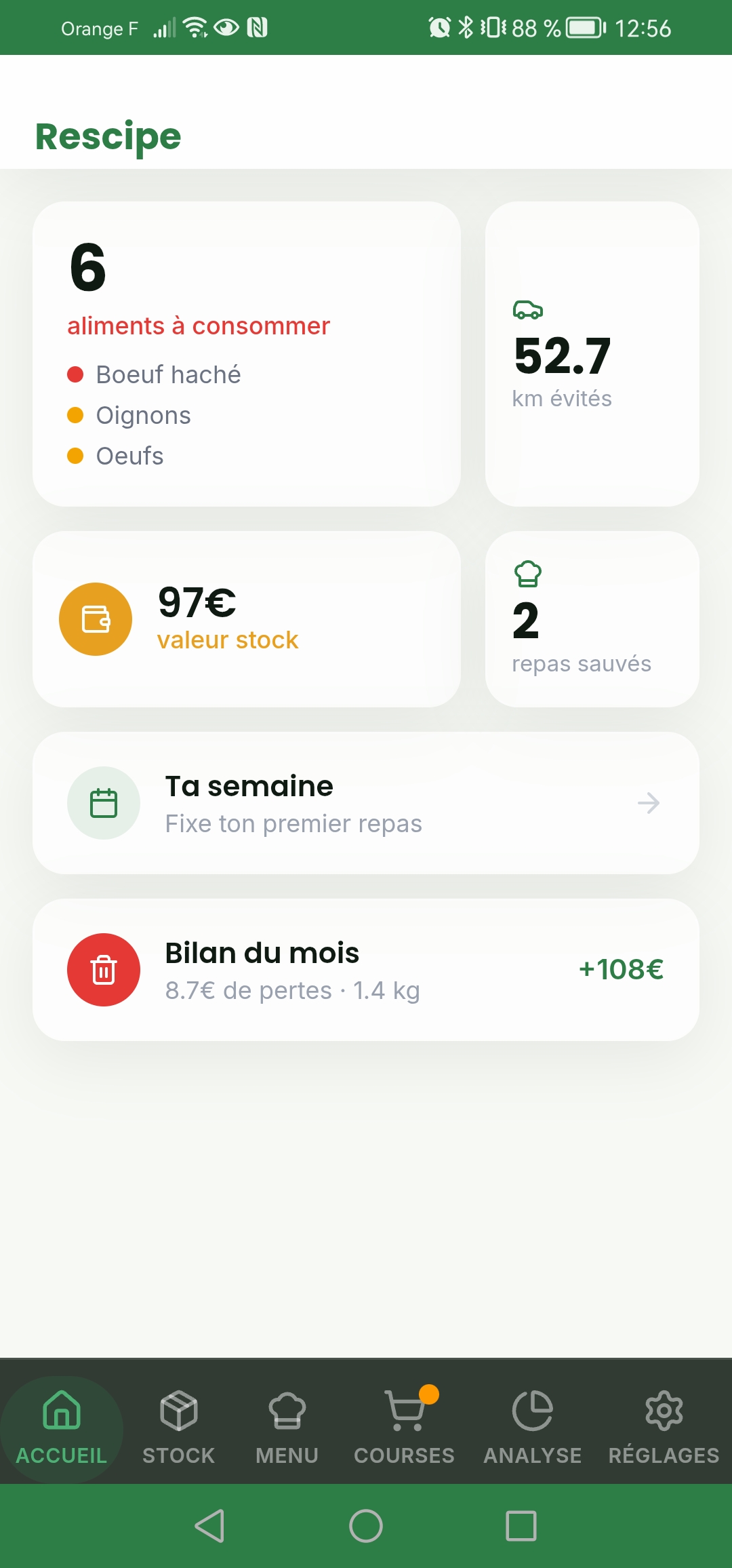732x1568 pixels.
Task: Open the Bilan du mois card
Action: coord(366,970)
